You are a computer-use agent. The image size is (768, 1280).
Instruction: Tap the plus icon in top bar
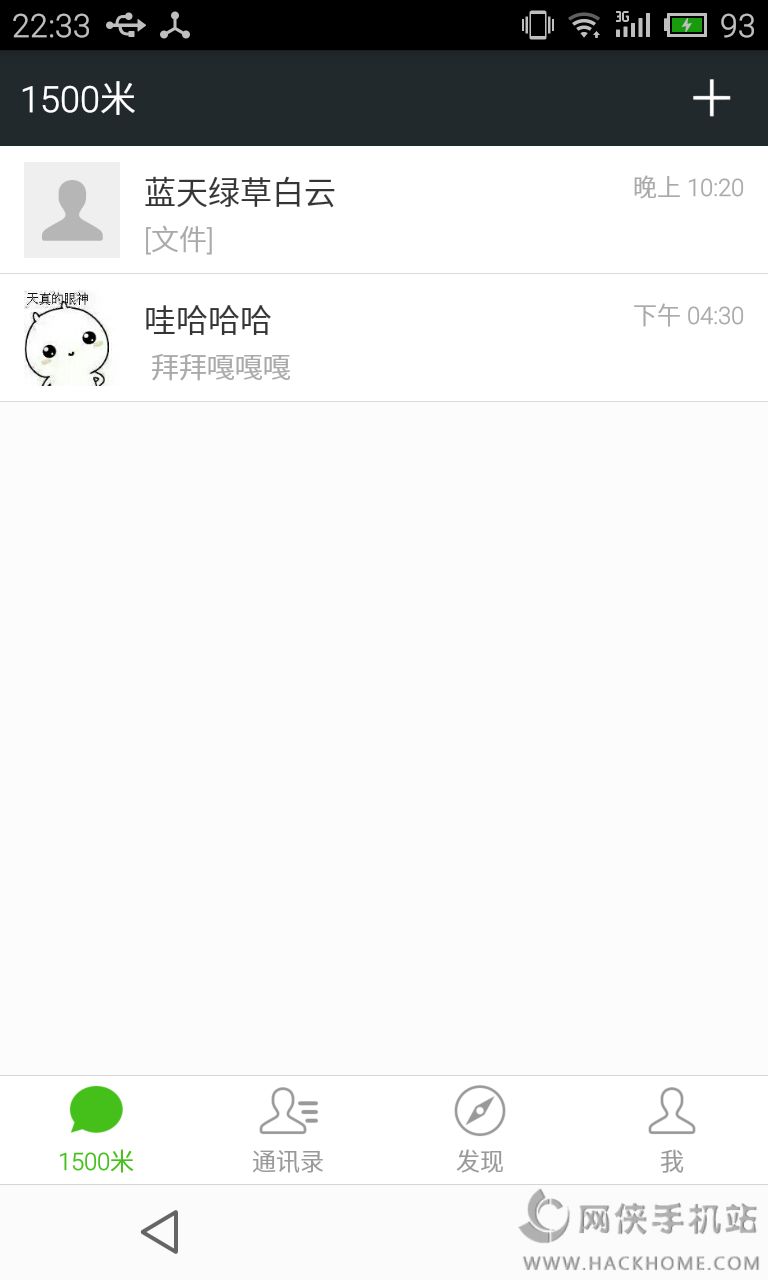pyautogui.click(x=711, y=98)
